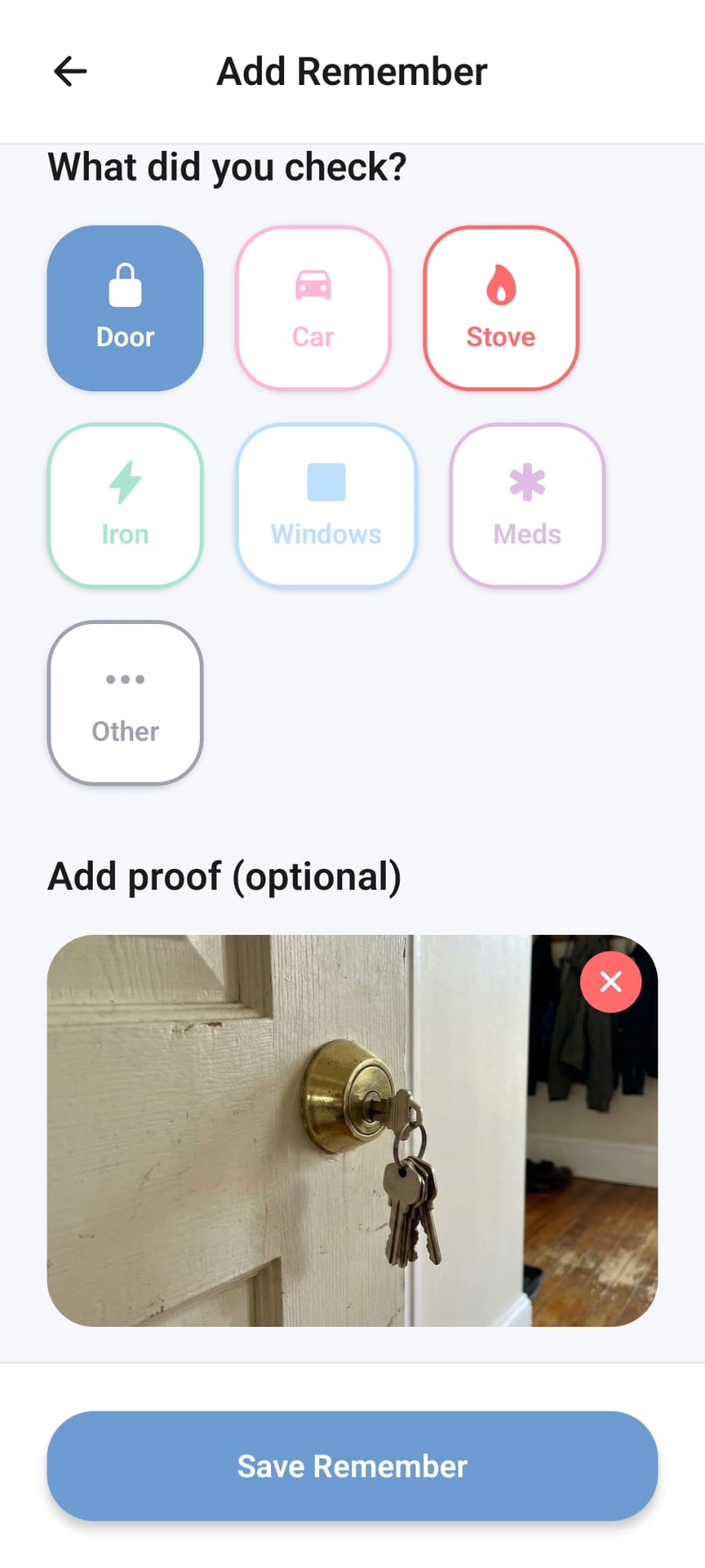Tap Save Remember button
This screenshot has width=705, height=1568.
[352, 1465]
